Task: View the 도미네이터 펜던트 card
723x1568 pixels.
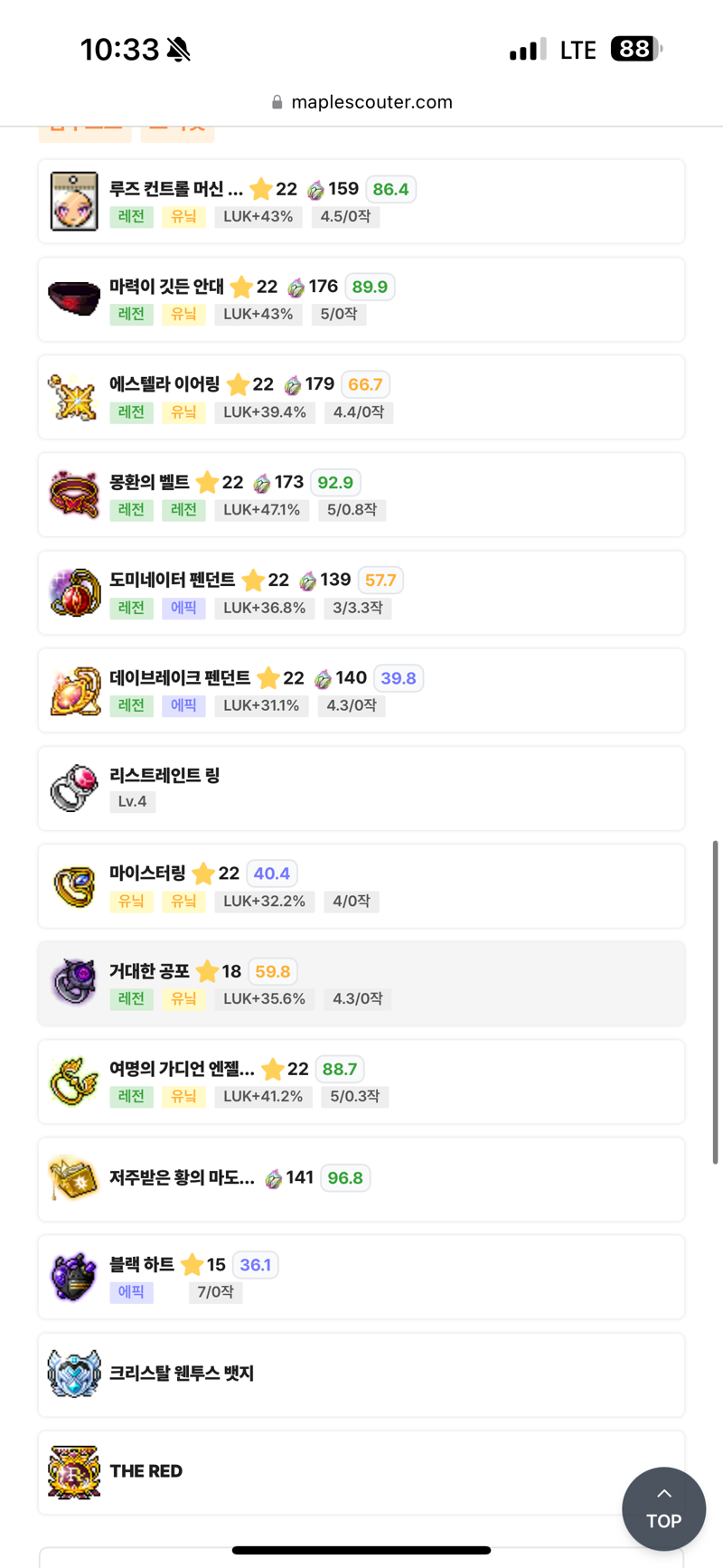Action: (361, 592)
